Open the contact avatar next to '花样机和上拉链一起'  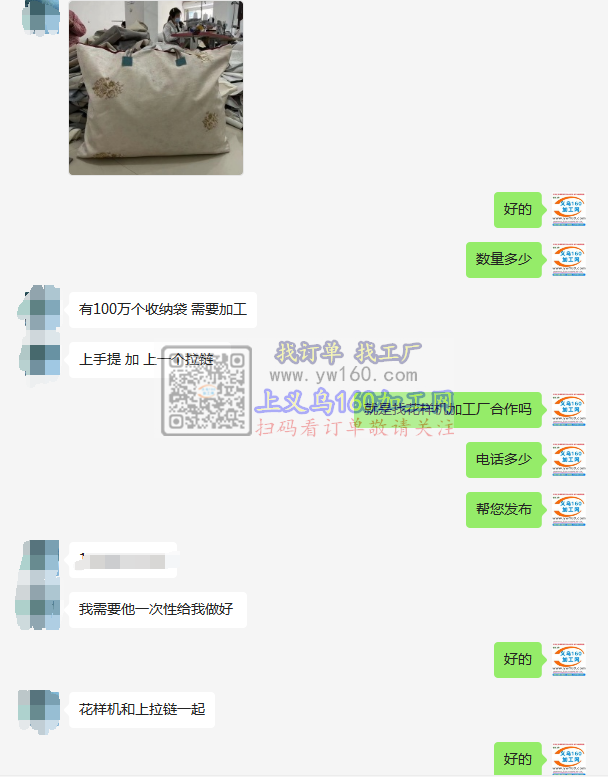44,709
